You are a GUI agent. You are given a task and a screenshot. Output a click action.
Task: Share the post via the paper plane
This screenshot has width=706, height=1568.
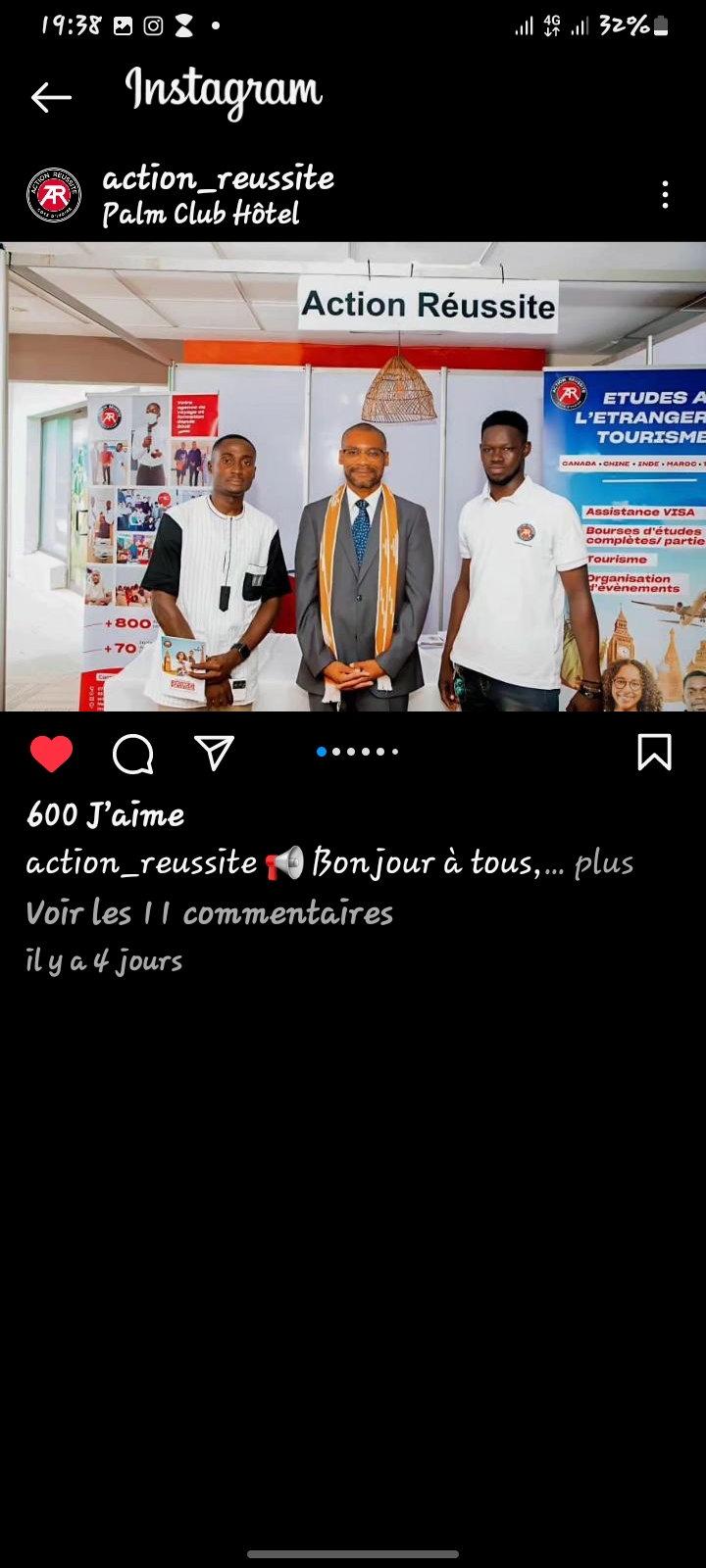[214, 753]
